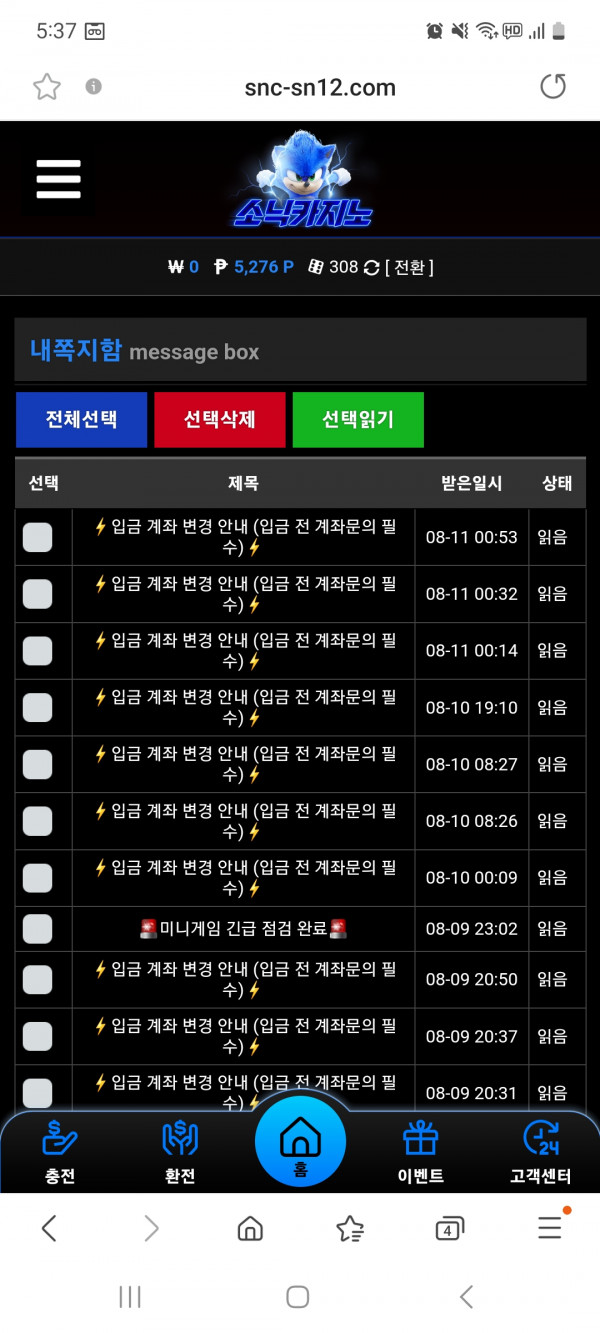Viewport: 600px width, 1333px height.
Task: Open the message received 08-10 08:27
Action: pyautogui.click(x=243, y=764)
